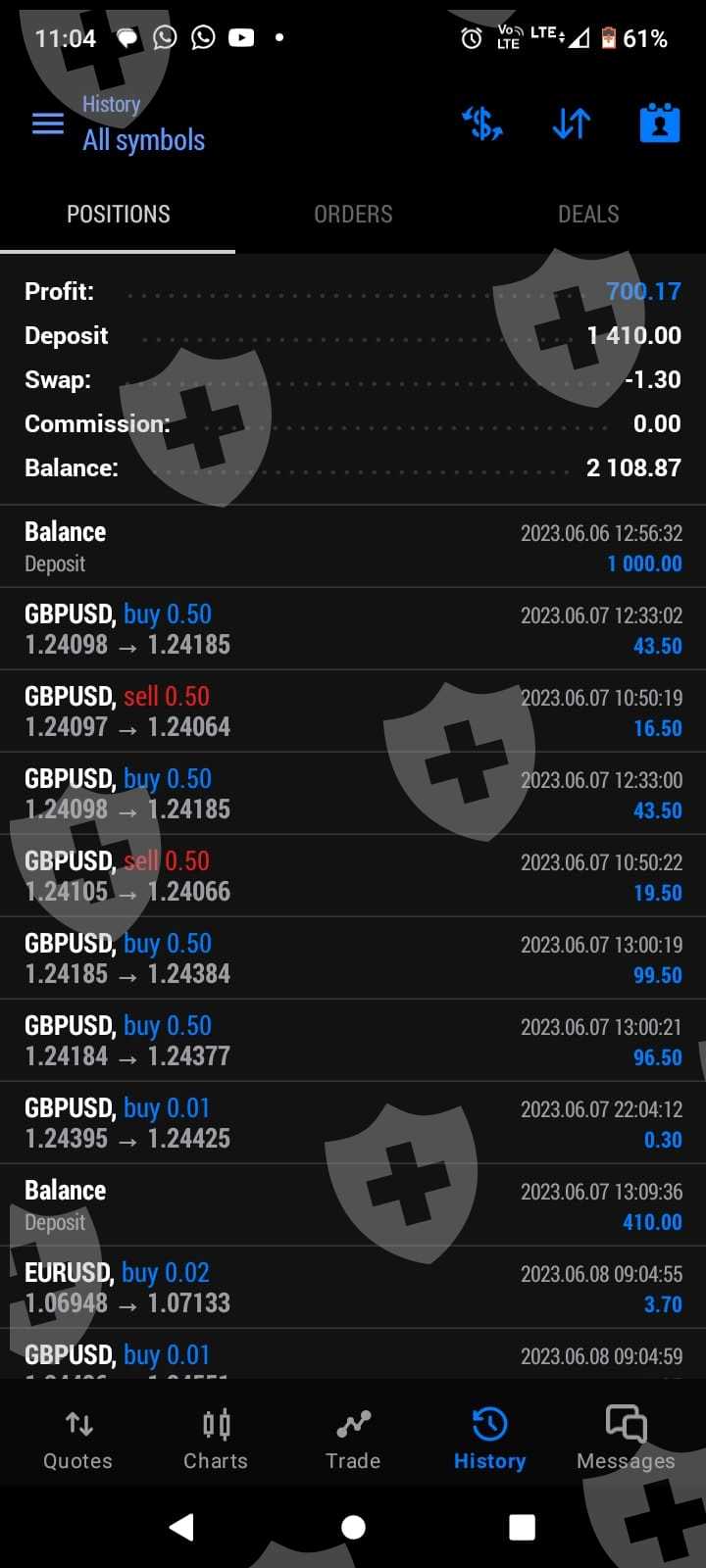The width and height of the screenshot is (706, 1568).
Task: Go back with the system back button
Action: tap(182, 1527)
